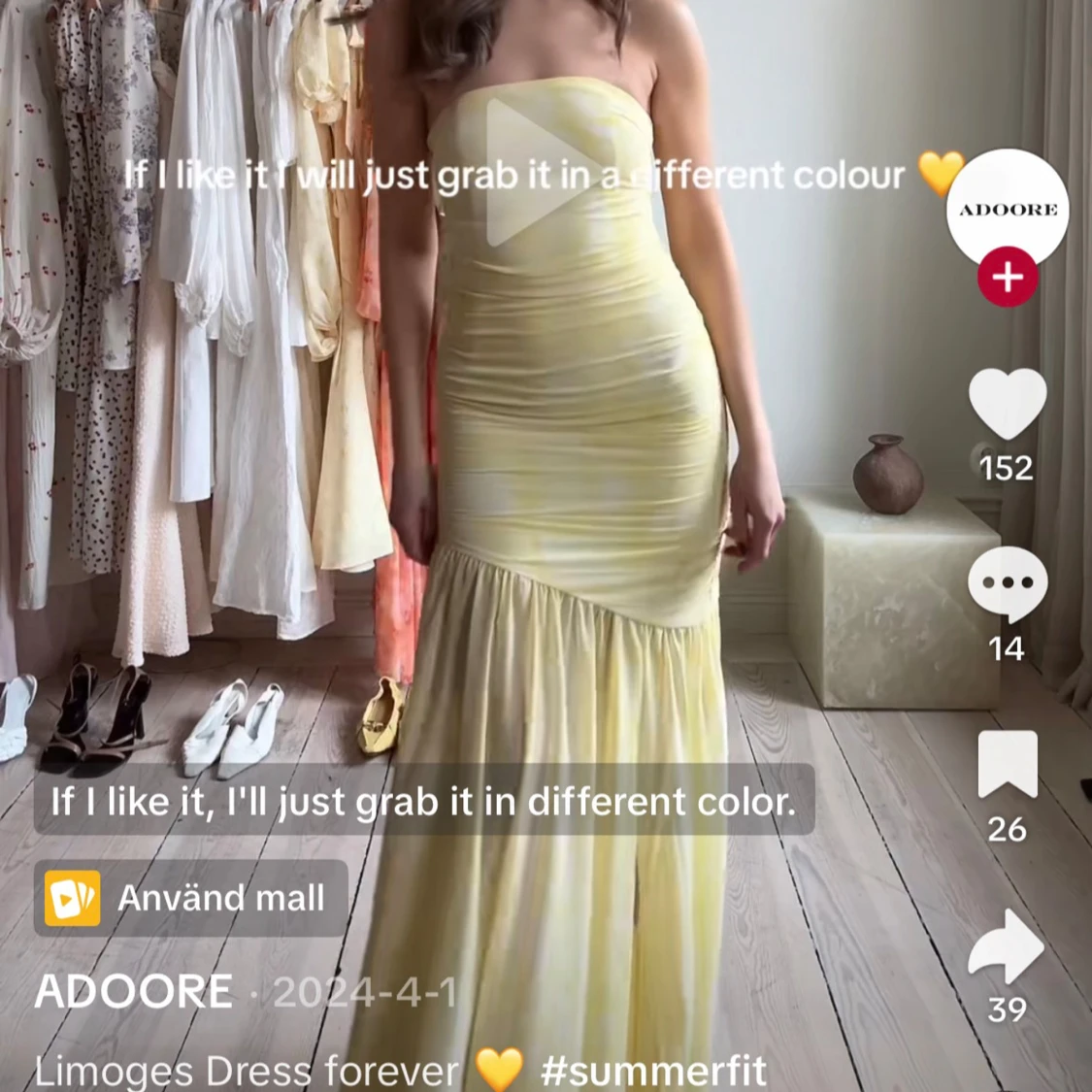Open ADOORE profile avatar
This screenshot has height=1092, width=1092.
pyautogui.click(x=1008, y=208)
